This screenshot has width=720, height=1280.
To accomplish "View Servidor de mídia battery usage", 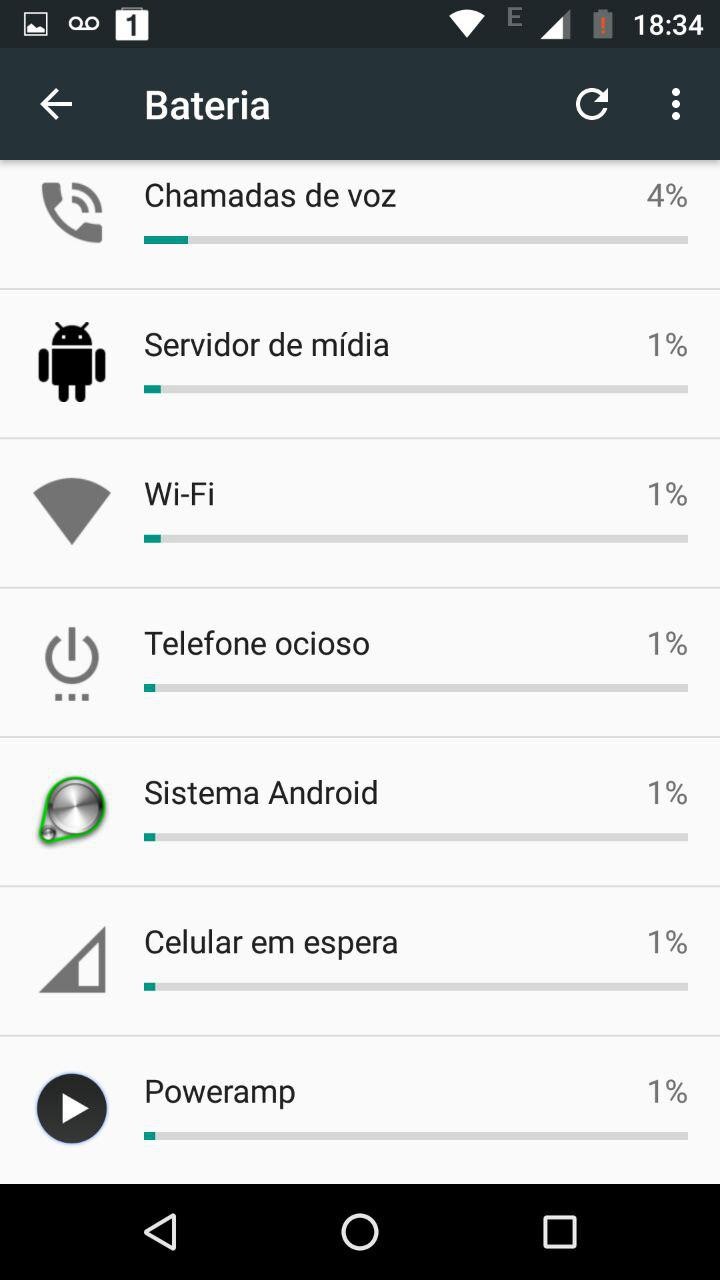I will (360, 364).
